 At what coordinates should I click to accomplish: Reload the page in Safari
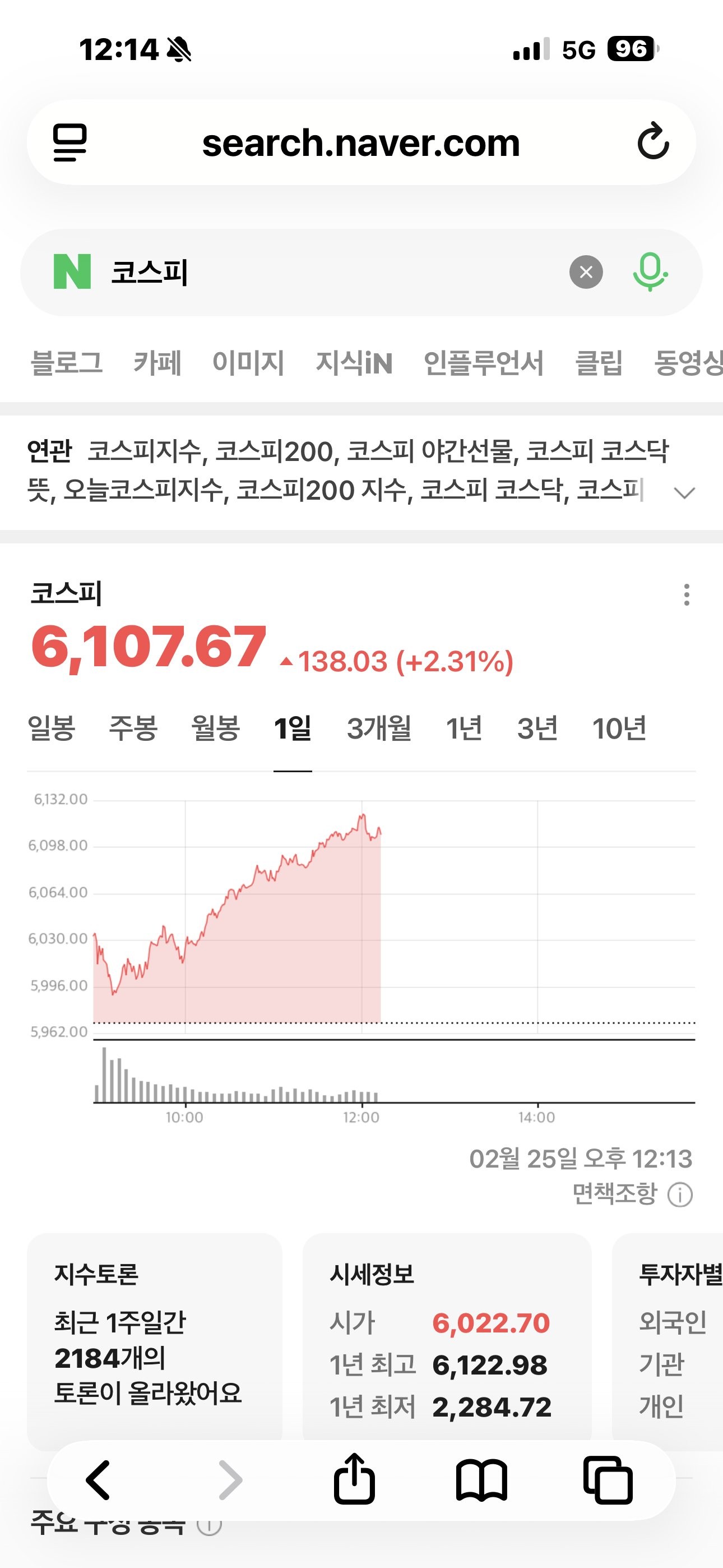coord(653,142)
